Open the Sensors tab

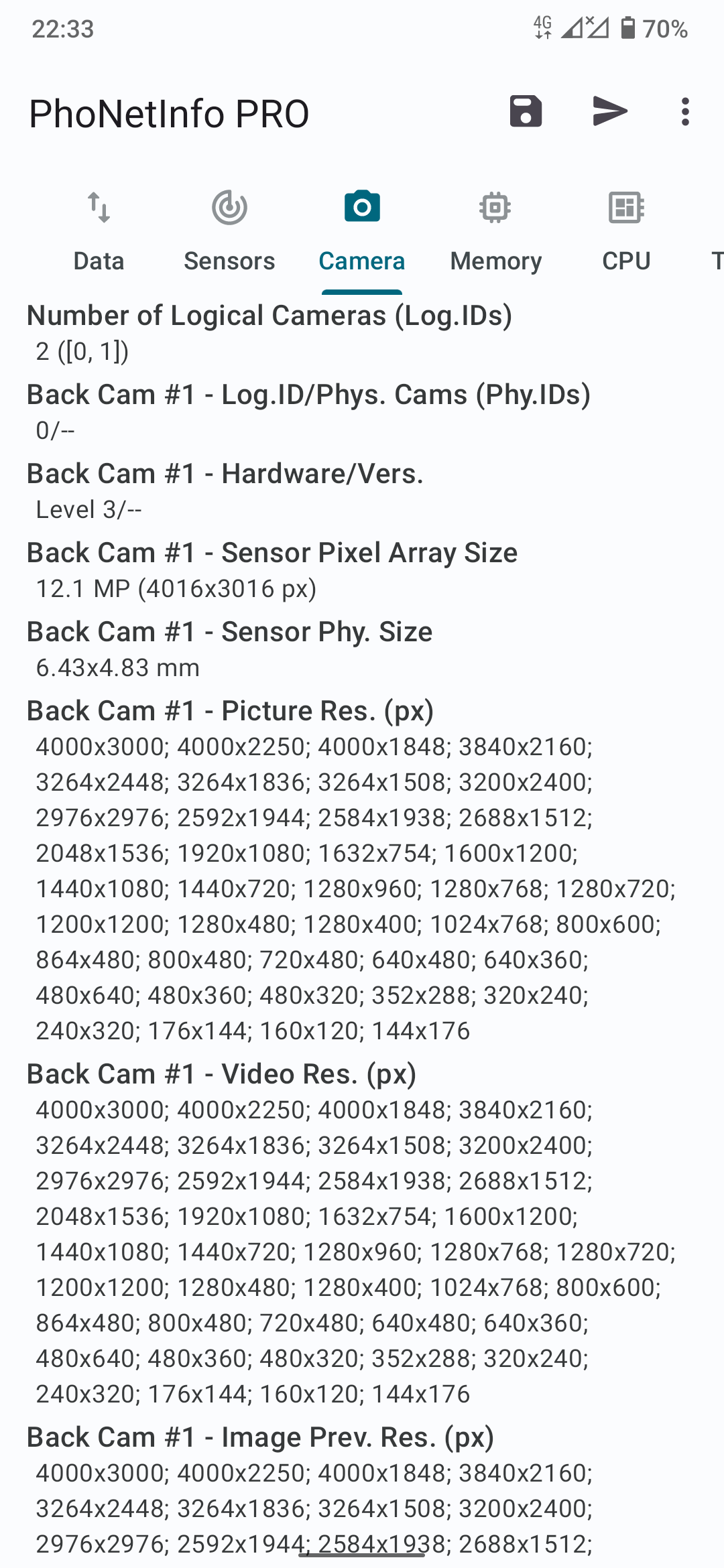coord(230,233)
